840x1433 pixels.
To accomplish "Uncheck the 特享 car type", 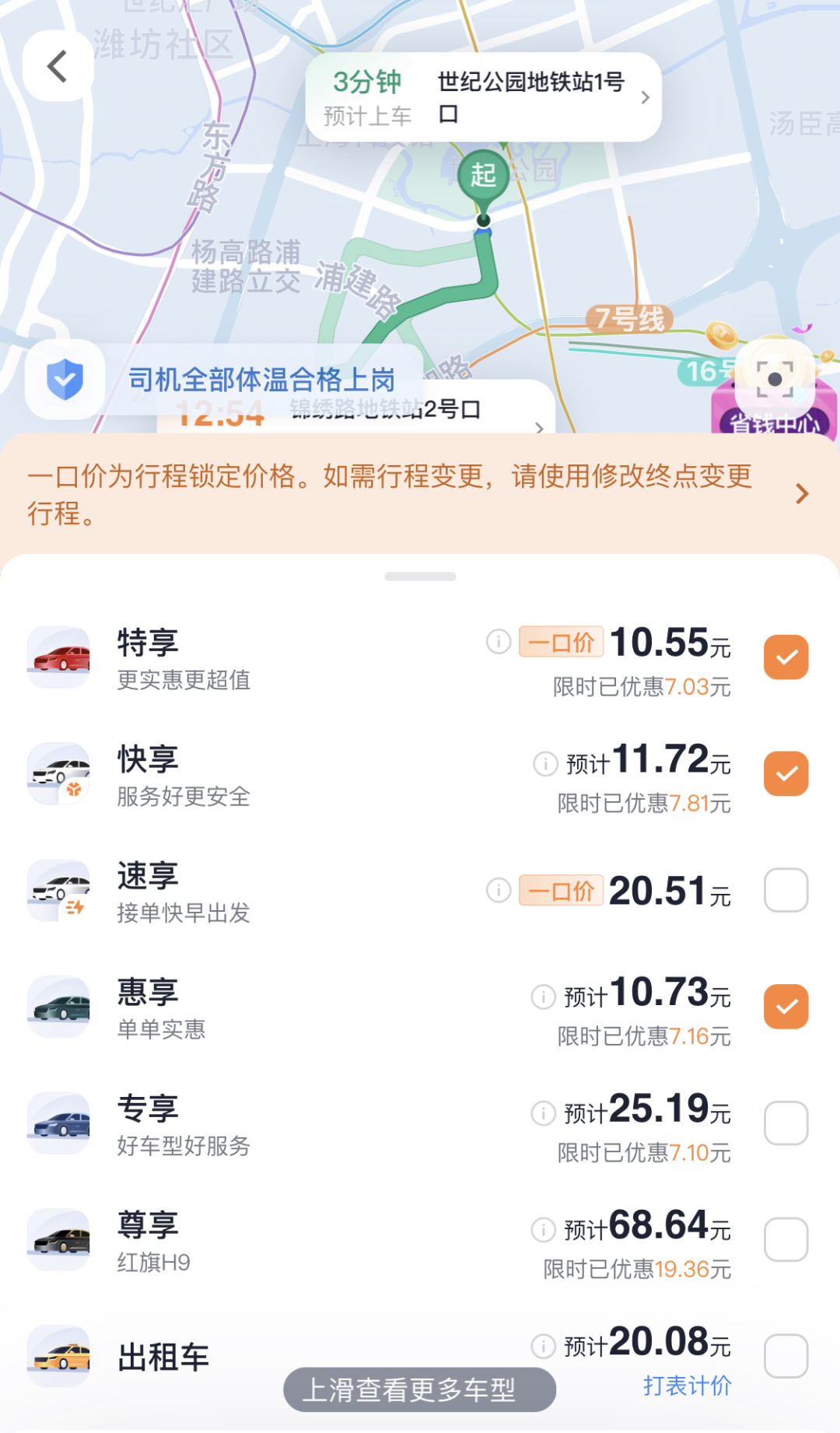I will coord(786,657).
